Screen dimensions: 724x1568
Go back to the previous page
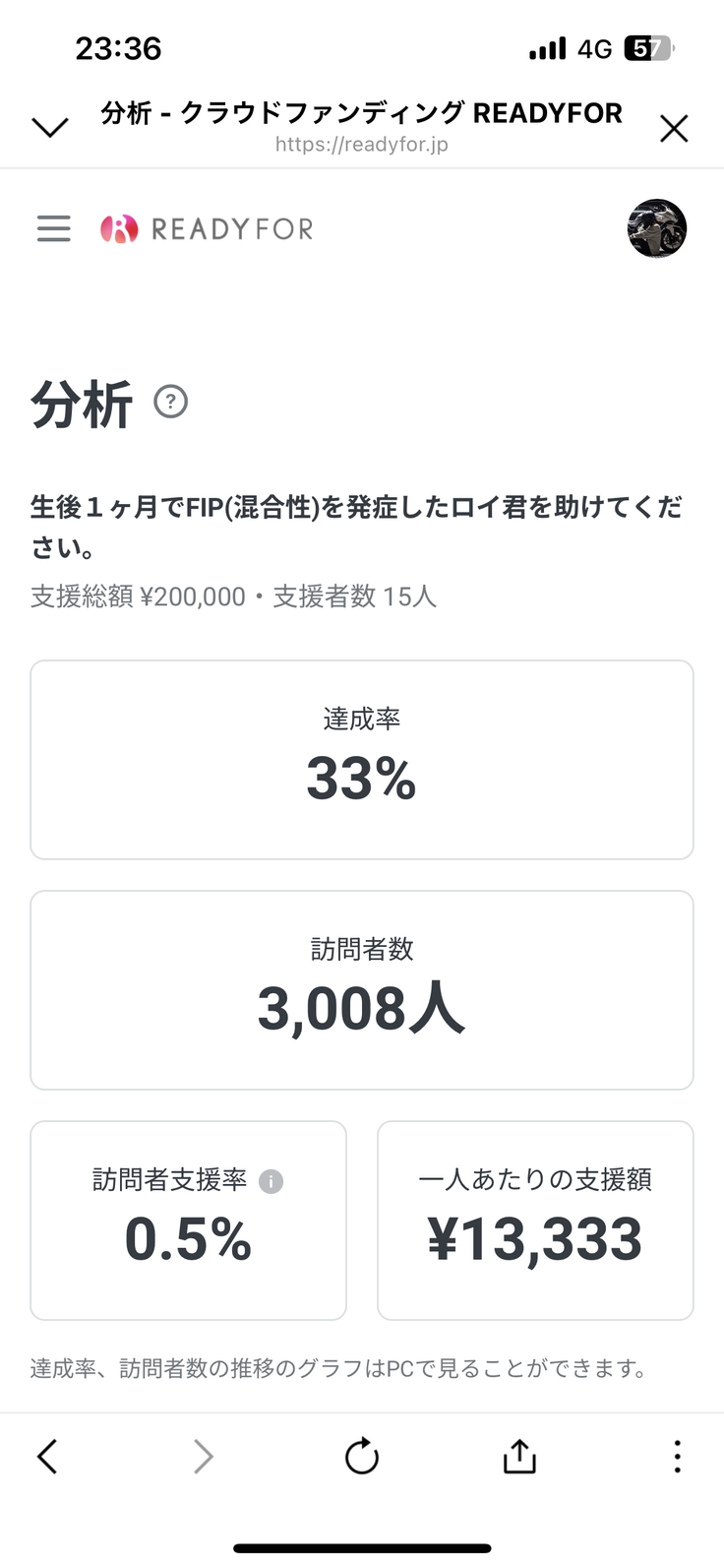tap(47, 1456)
